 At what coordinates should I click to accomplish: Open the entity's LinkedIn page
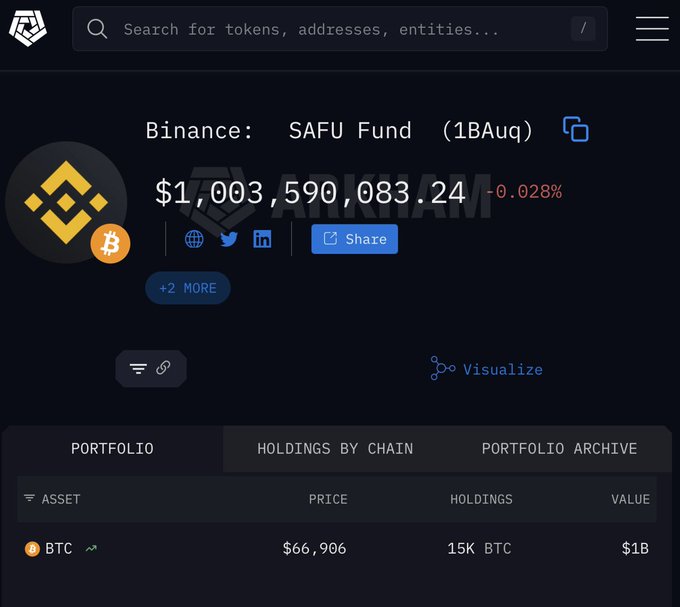click(262, 239)
